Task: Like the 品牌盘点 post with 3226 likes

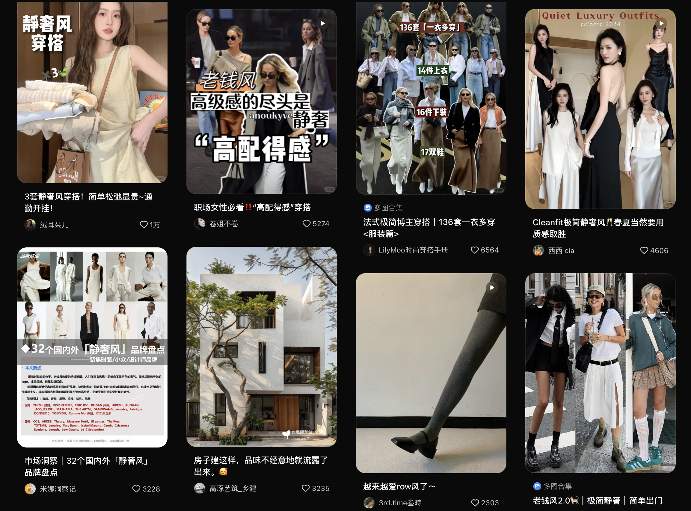Action: [x=137, y=489]
